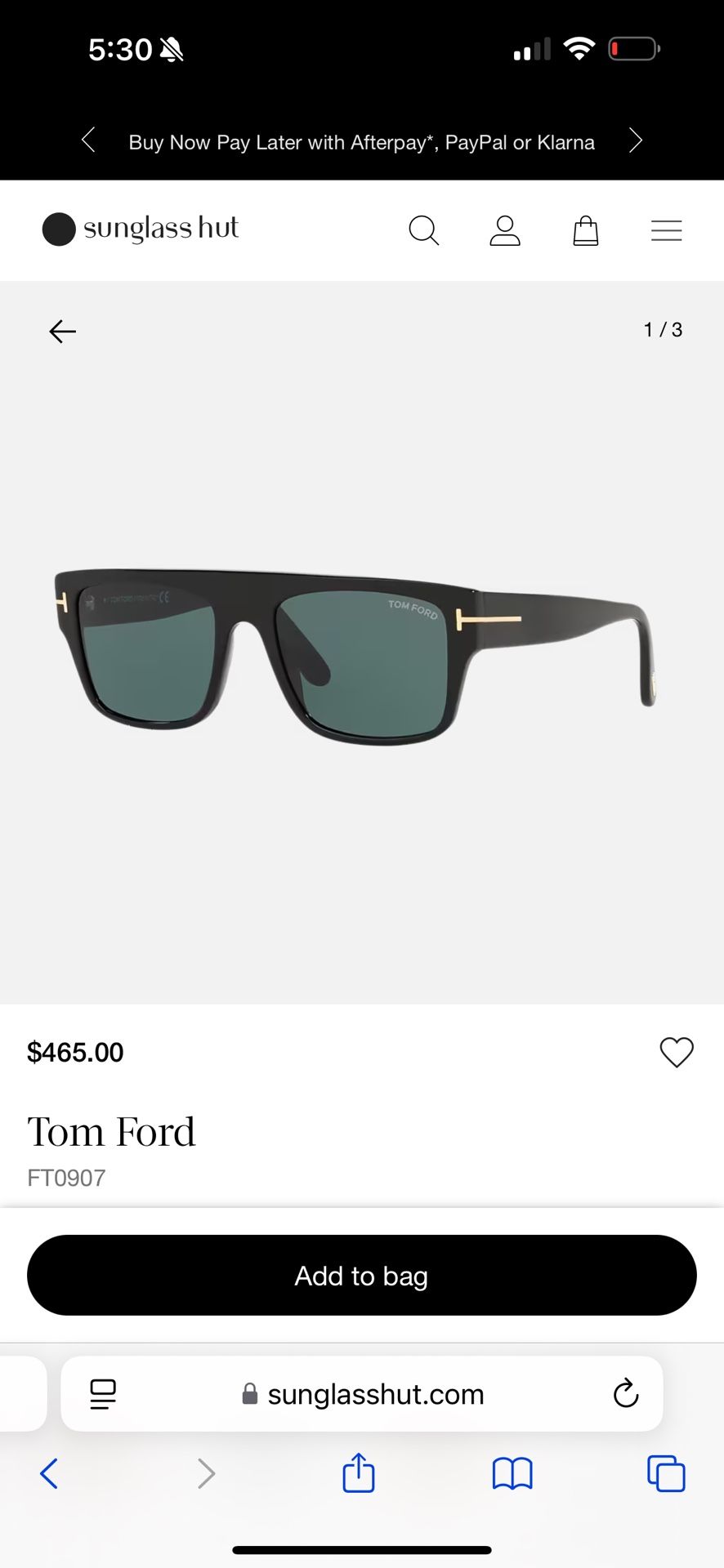Tap the back arrow above the product image
Image resolution: width=724 pixels, height=1568 pixels.
point(62,332)
